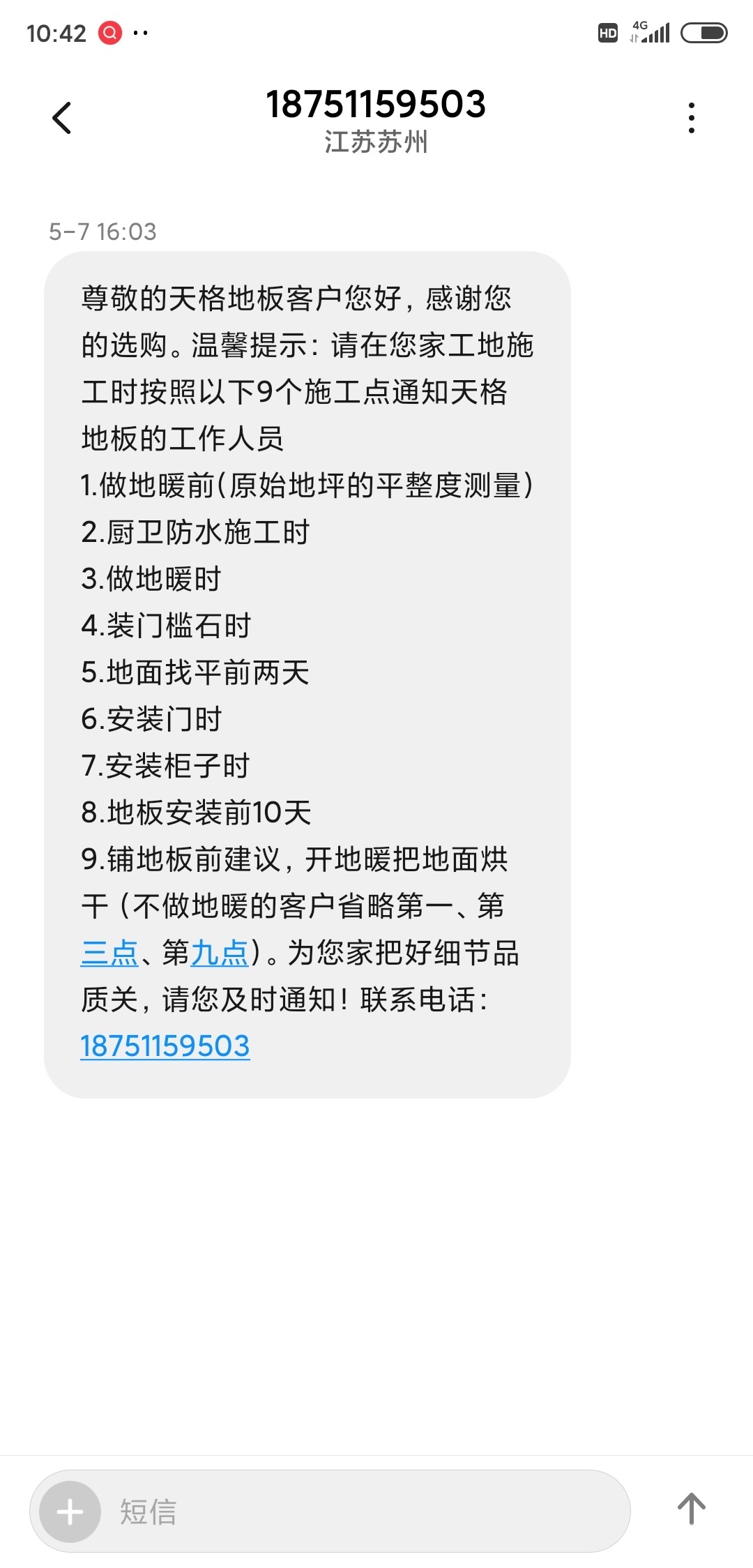Focus the 短信 message input field
The height and width of the screenshot is (1568, 753).
pyautogui.click(x=363, y=1512)
